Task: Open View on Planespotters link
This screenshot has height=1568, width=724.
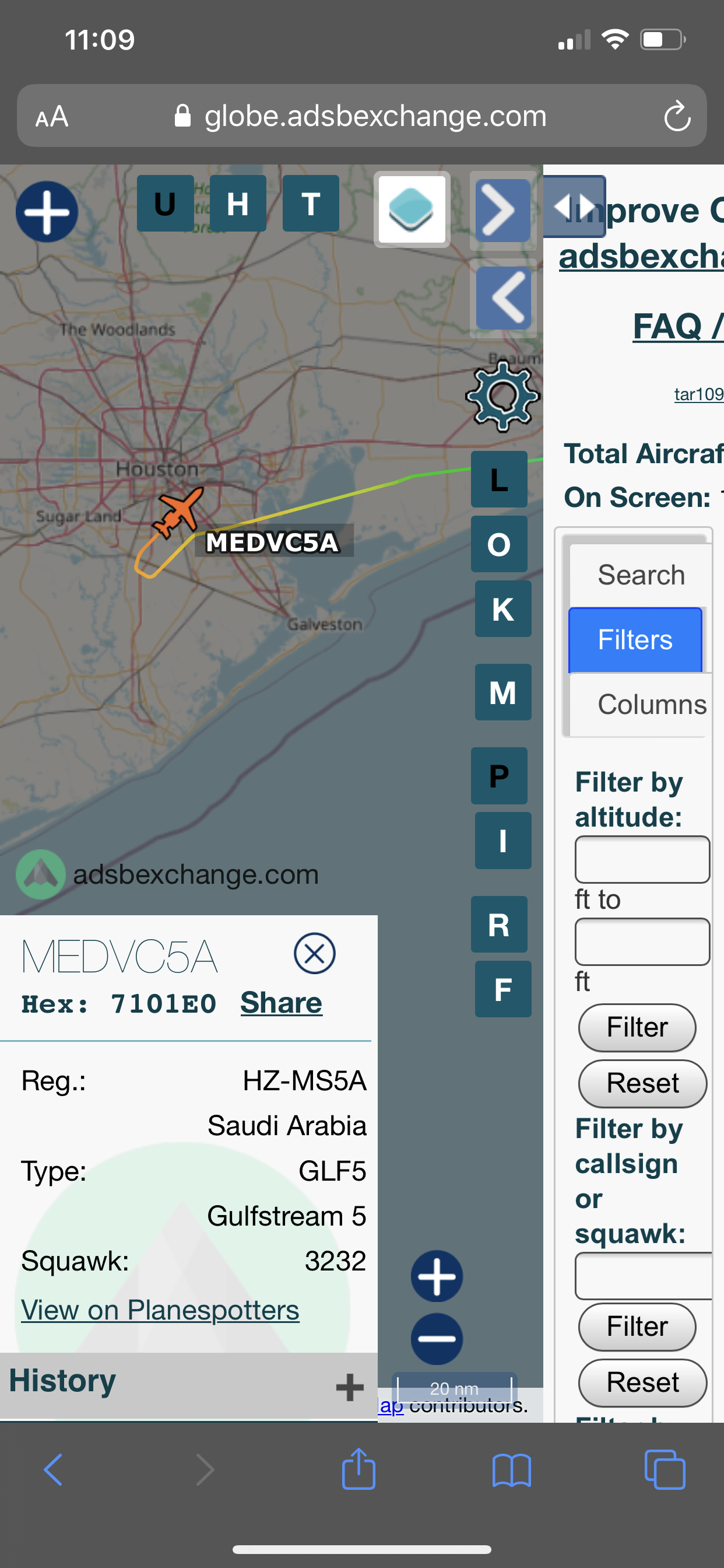Action: coord(160,1310)
